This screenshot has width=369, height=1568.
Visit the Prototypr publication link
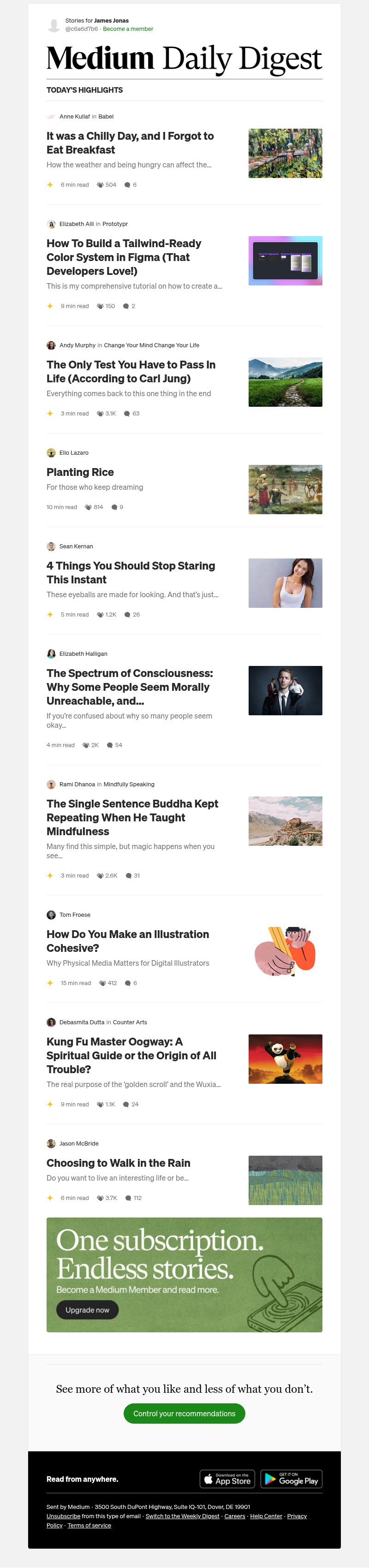click(x=114, y=224)
